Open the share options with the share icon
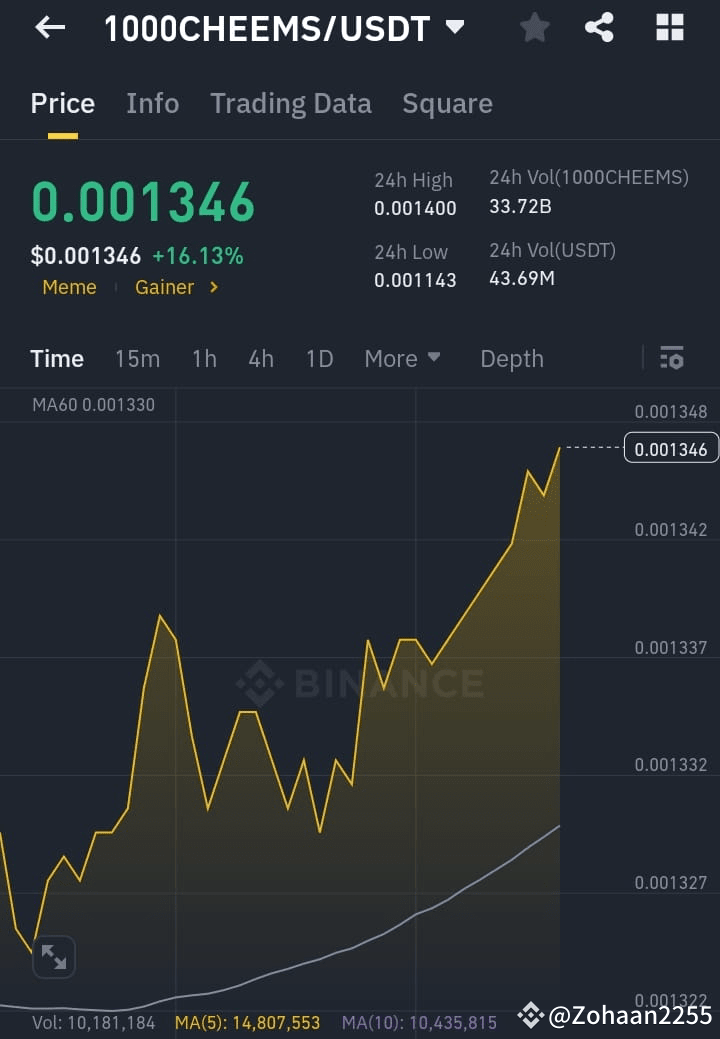The height and width of the screenshot is (1039, 720). coord(600,27)
